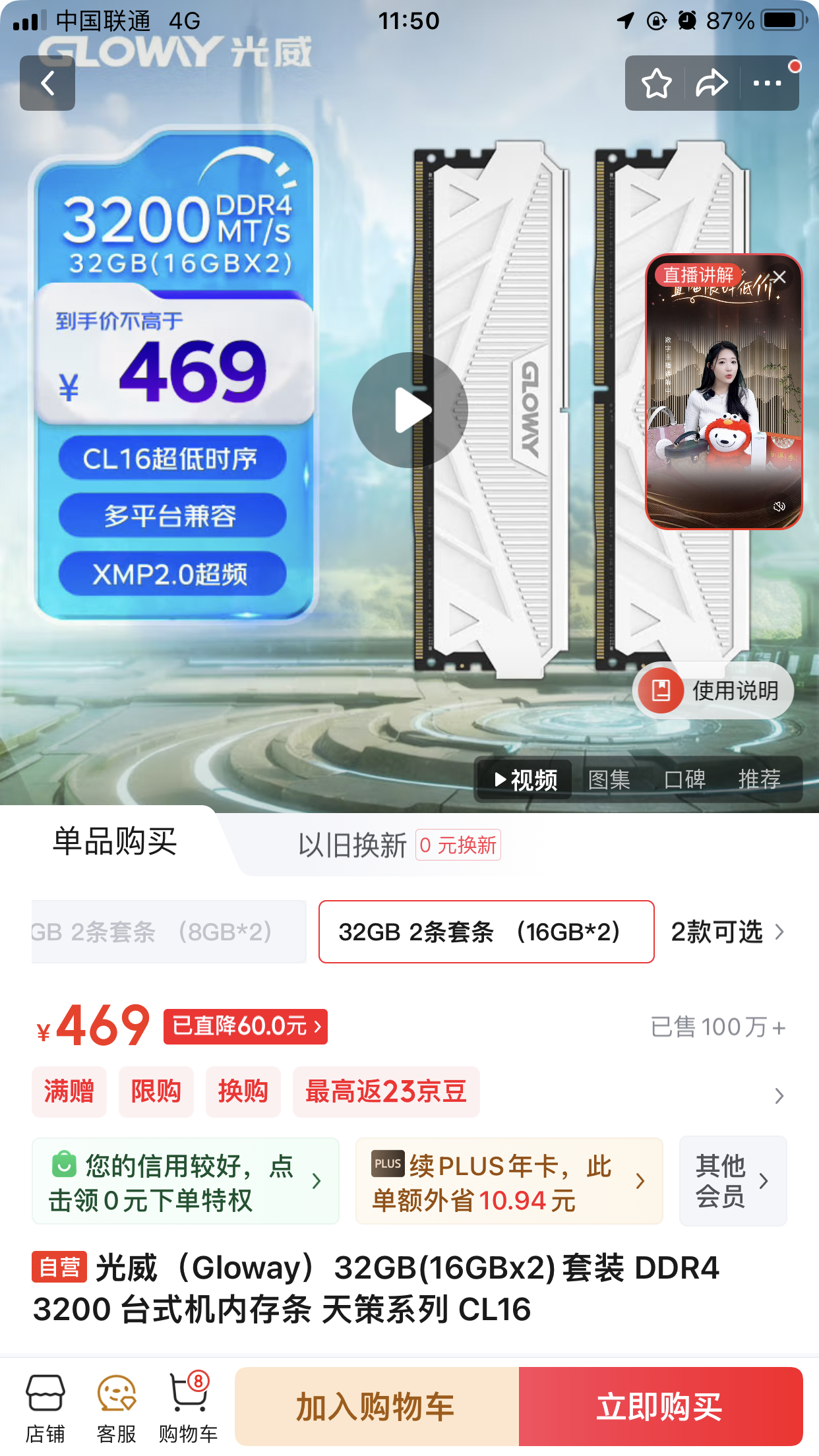This screenshot has height=1456, width=819.
Task: Open the three-dot overflow menu
Action: click(767, 84)
